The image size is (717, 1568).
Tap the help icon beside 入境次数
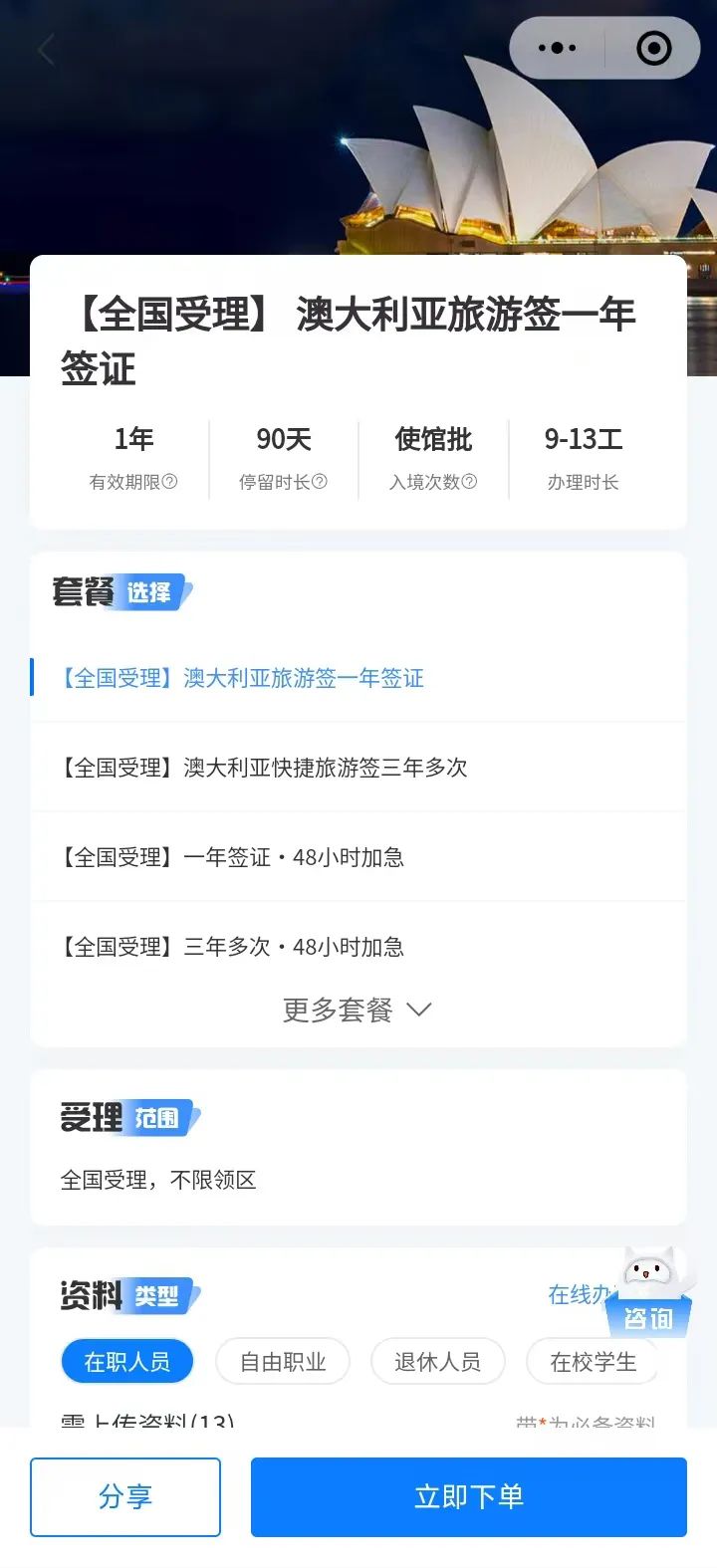coord(470,482)
